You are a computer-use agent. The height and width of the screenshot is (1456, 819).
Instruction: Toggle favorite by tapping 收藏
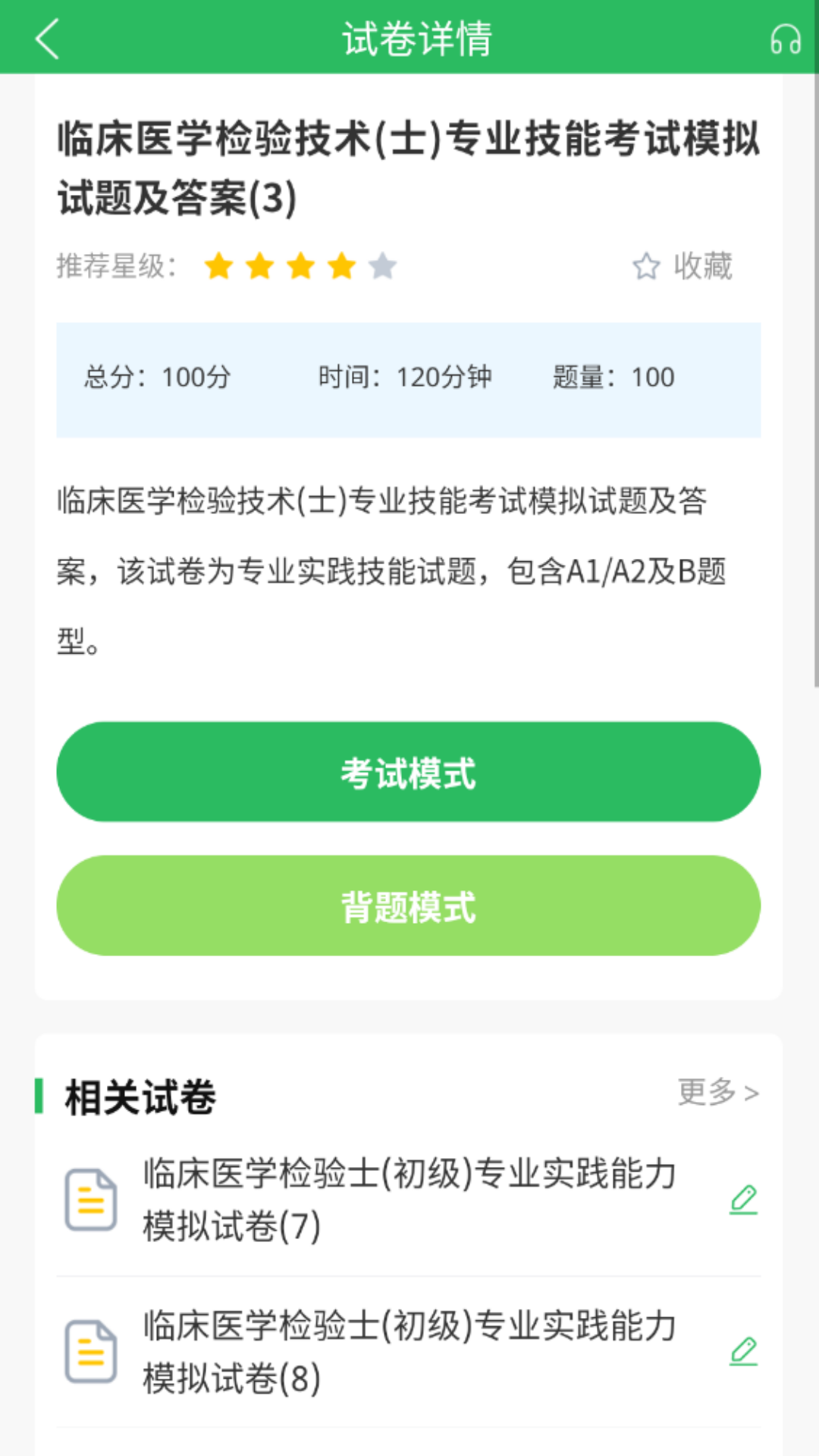[x=701, y=267]
